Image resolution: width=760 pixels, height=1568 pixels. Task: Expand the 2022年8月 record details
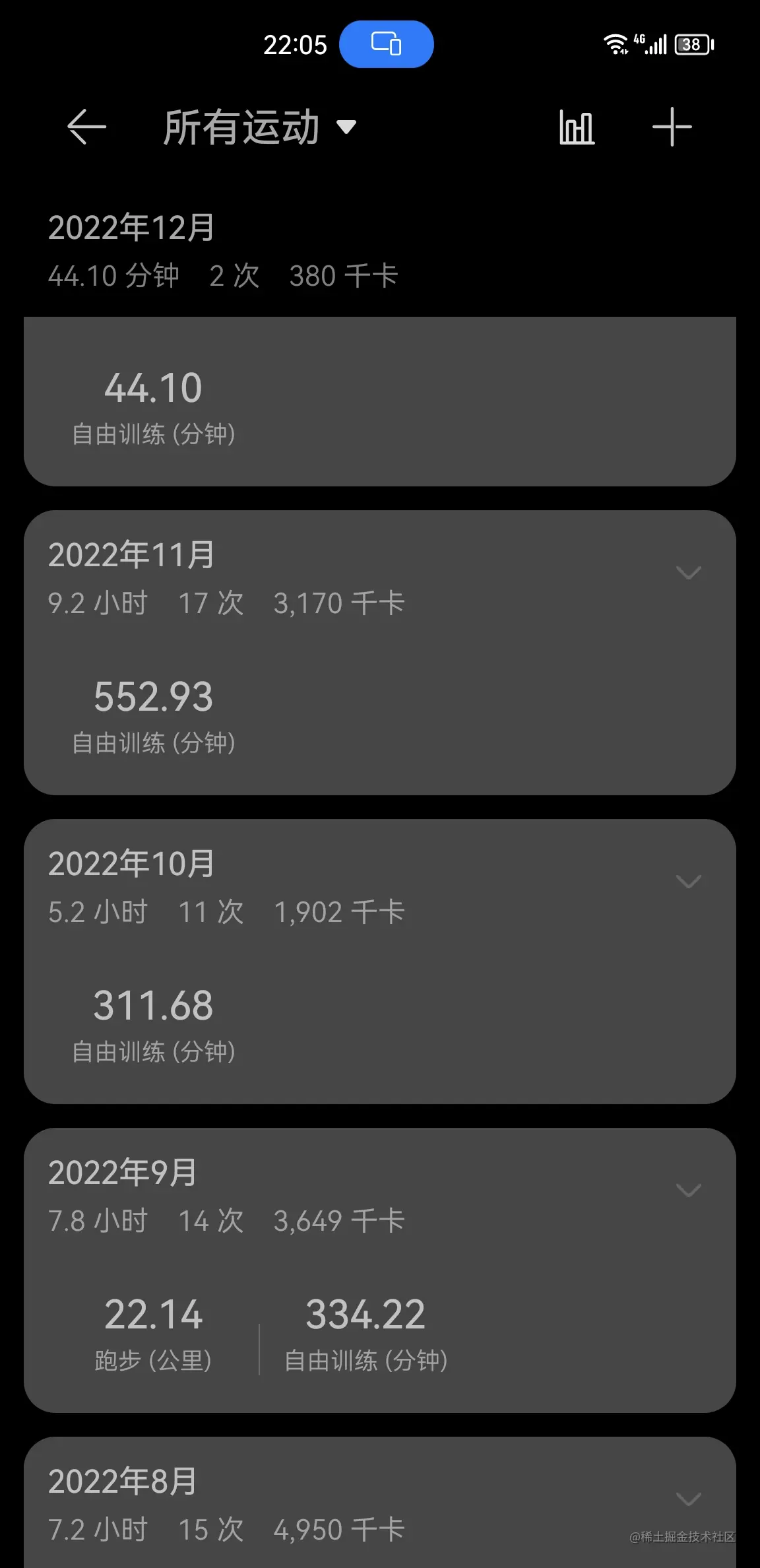point(689,1498)
